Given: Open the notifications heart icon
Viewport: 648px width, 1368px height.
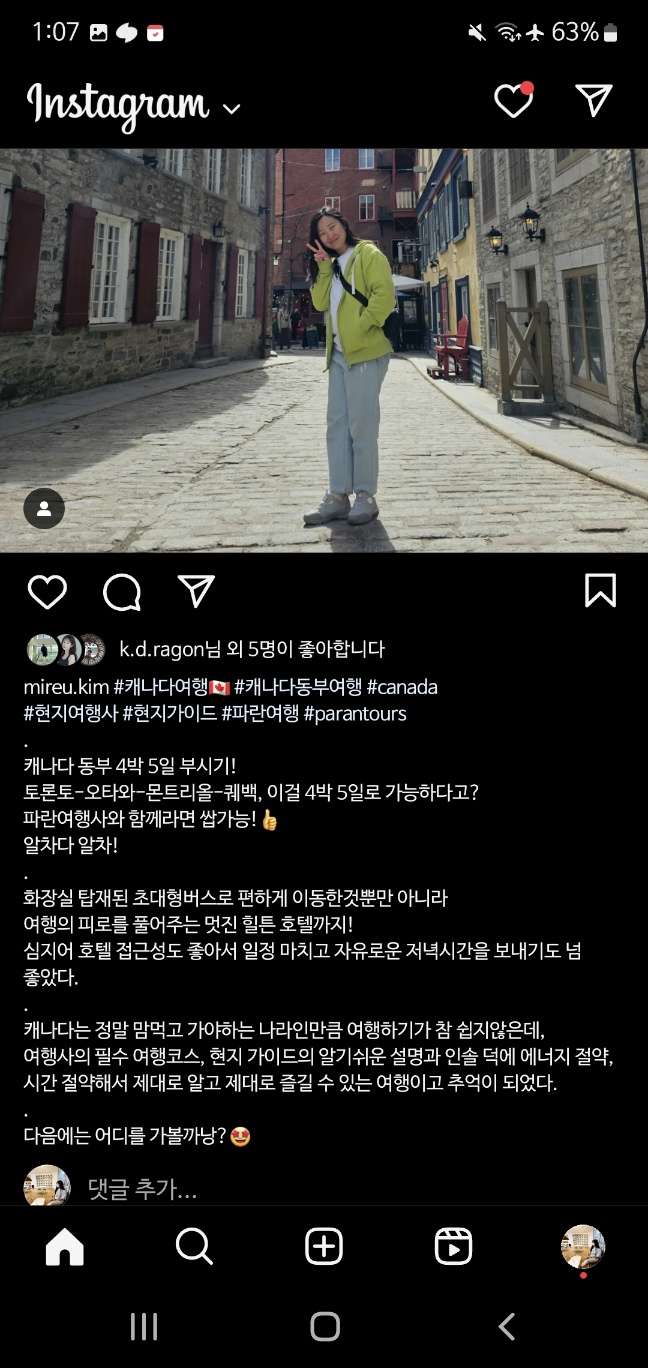Looking at the screenshot, I should click(514, 100).
